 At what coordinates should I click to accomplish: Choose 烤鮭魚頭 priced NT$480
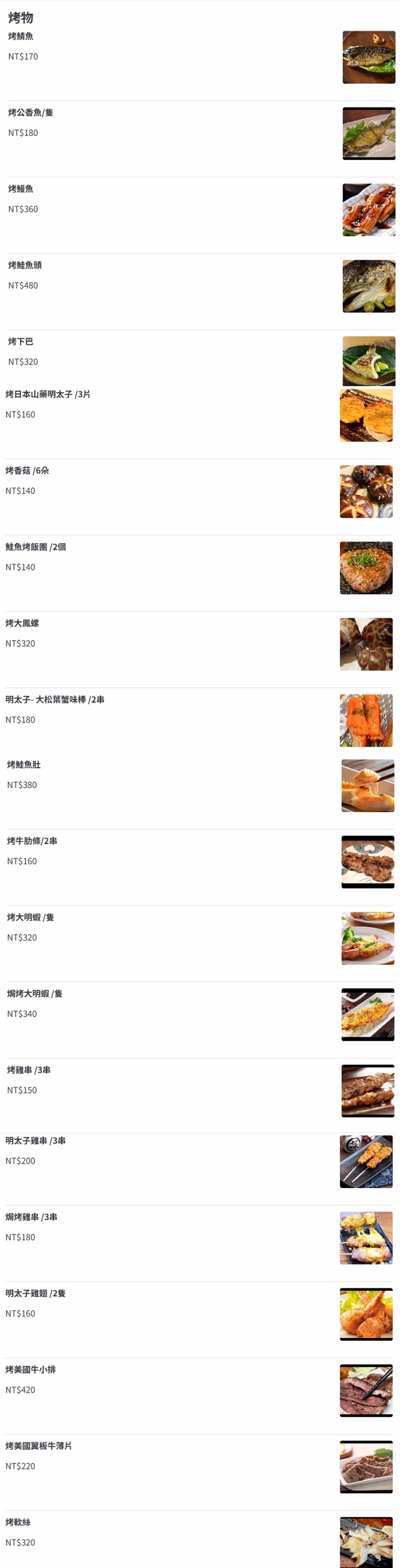click(x=25, y=265)
